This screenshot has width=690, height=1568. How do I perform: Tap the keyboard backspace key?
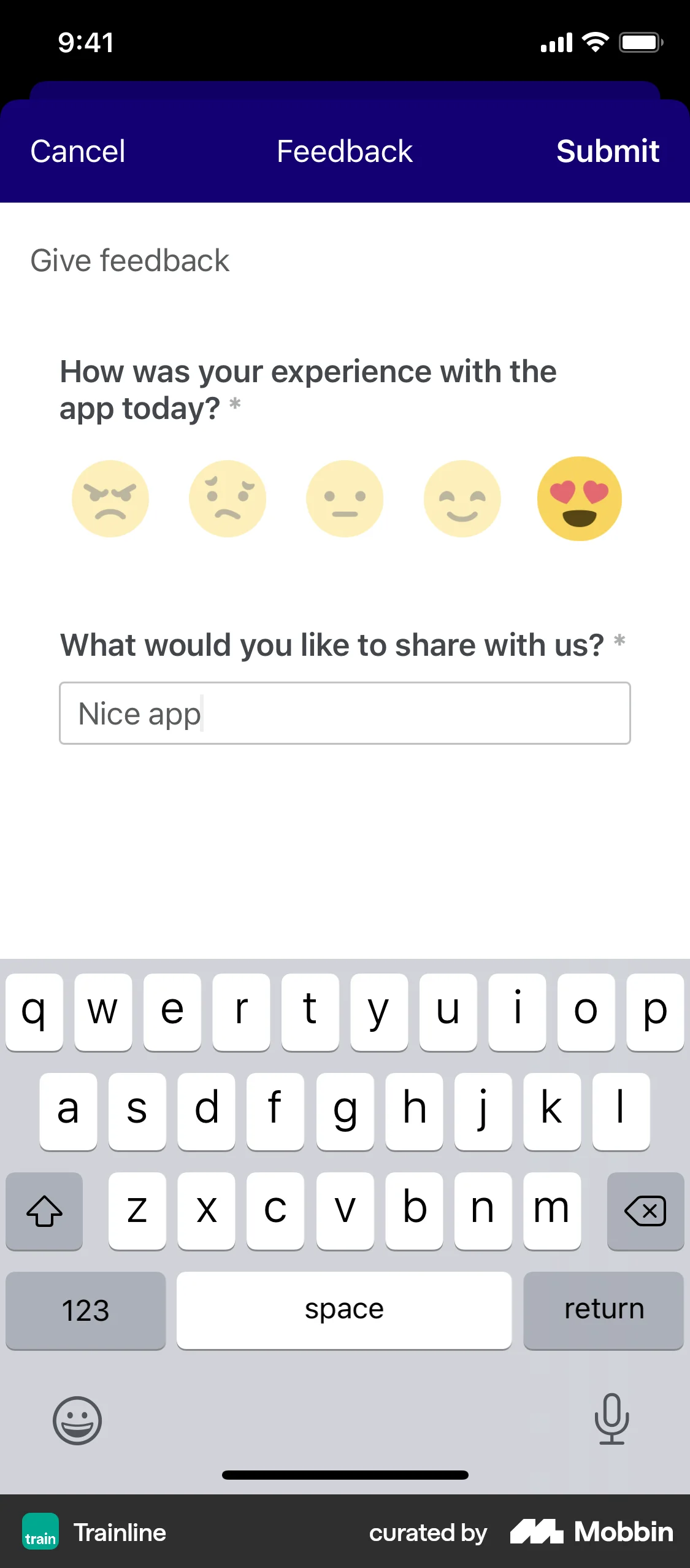pos(645,1211)
